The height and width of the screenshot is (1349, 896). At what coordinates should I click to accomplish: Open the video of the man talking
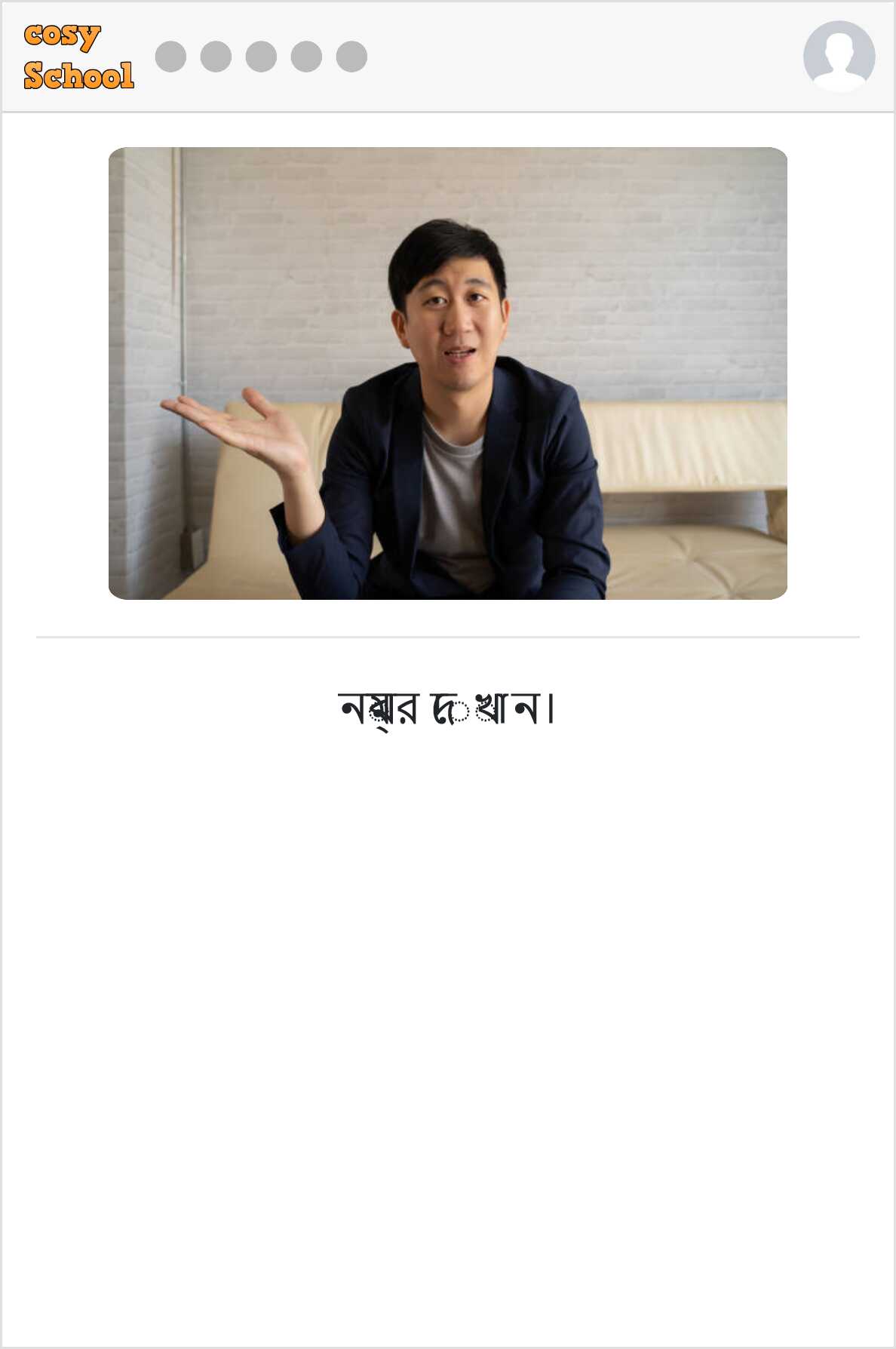pos(448,373)
